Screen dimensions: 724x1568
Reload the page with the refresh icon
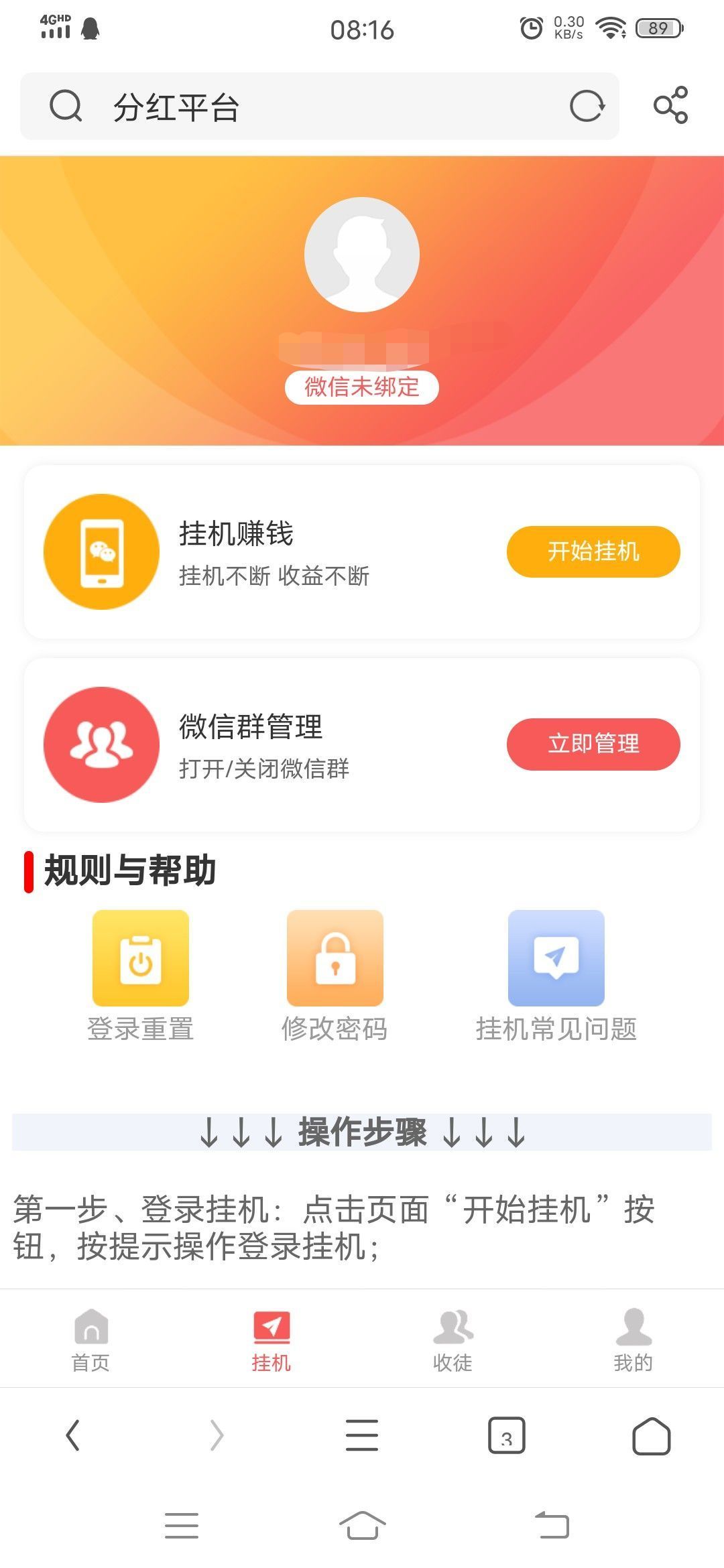[x=587, y=106]
